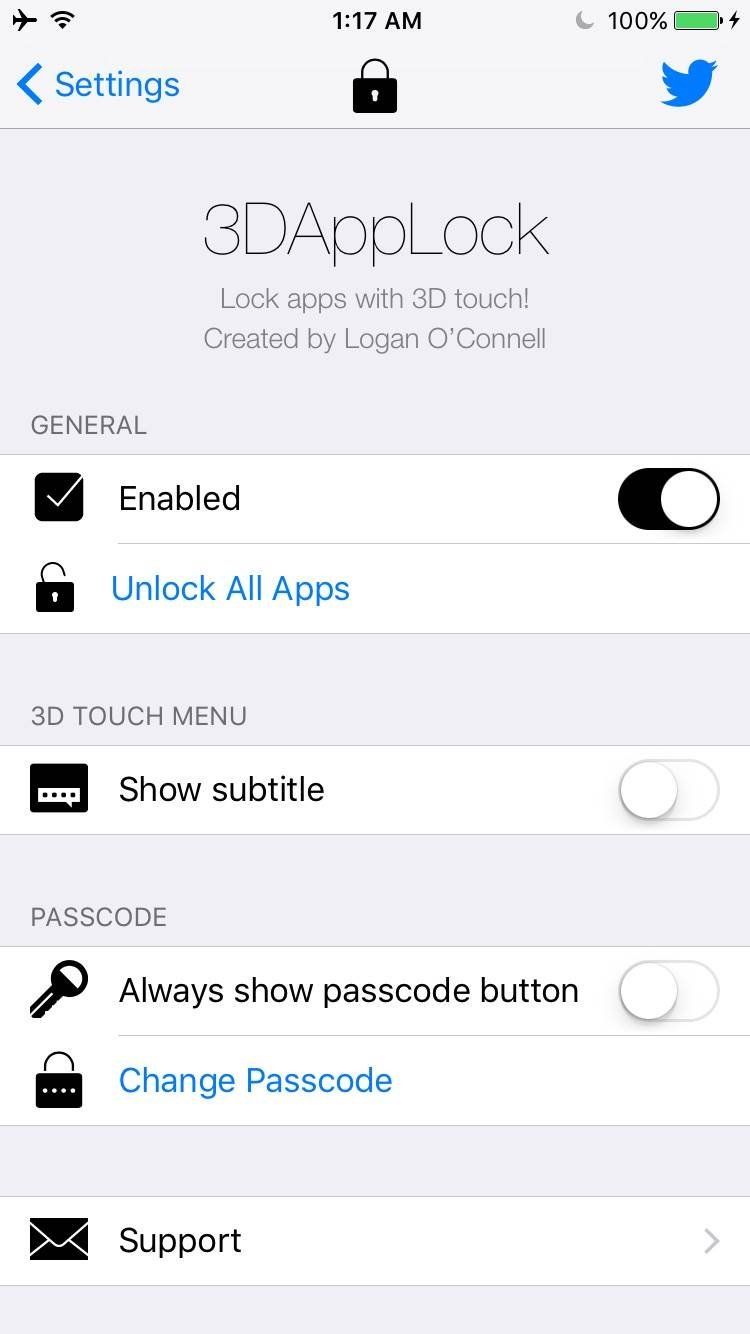
Task: Go back to Settings
Action: 99,85
